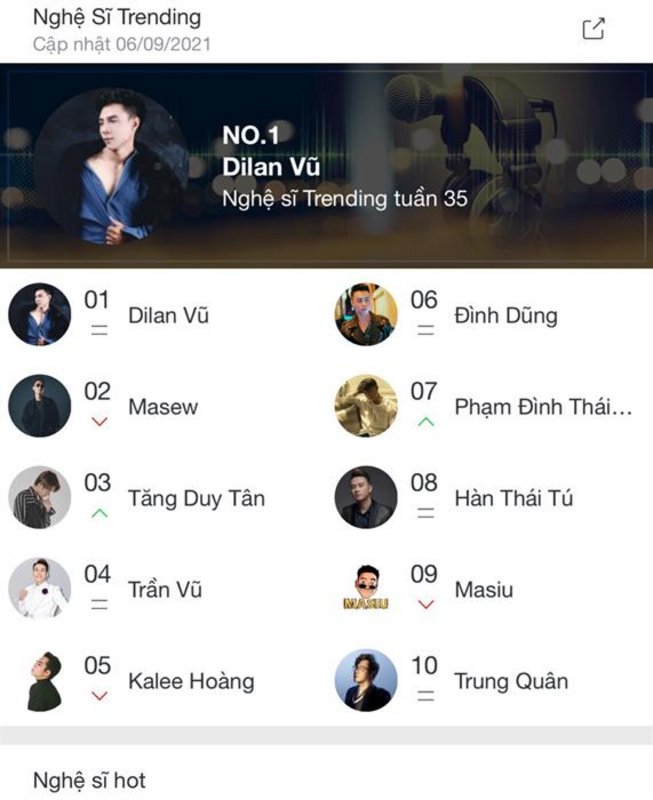
Task: Open artist Masiu ranked 09
Action: click(x=483, y=589)
